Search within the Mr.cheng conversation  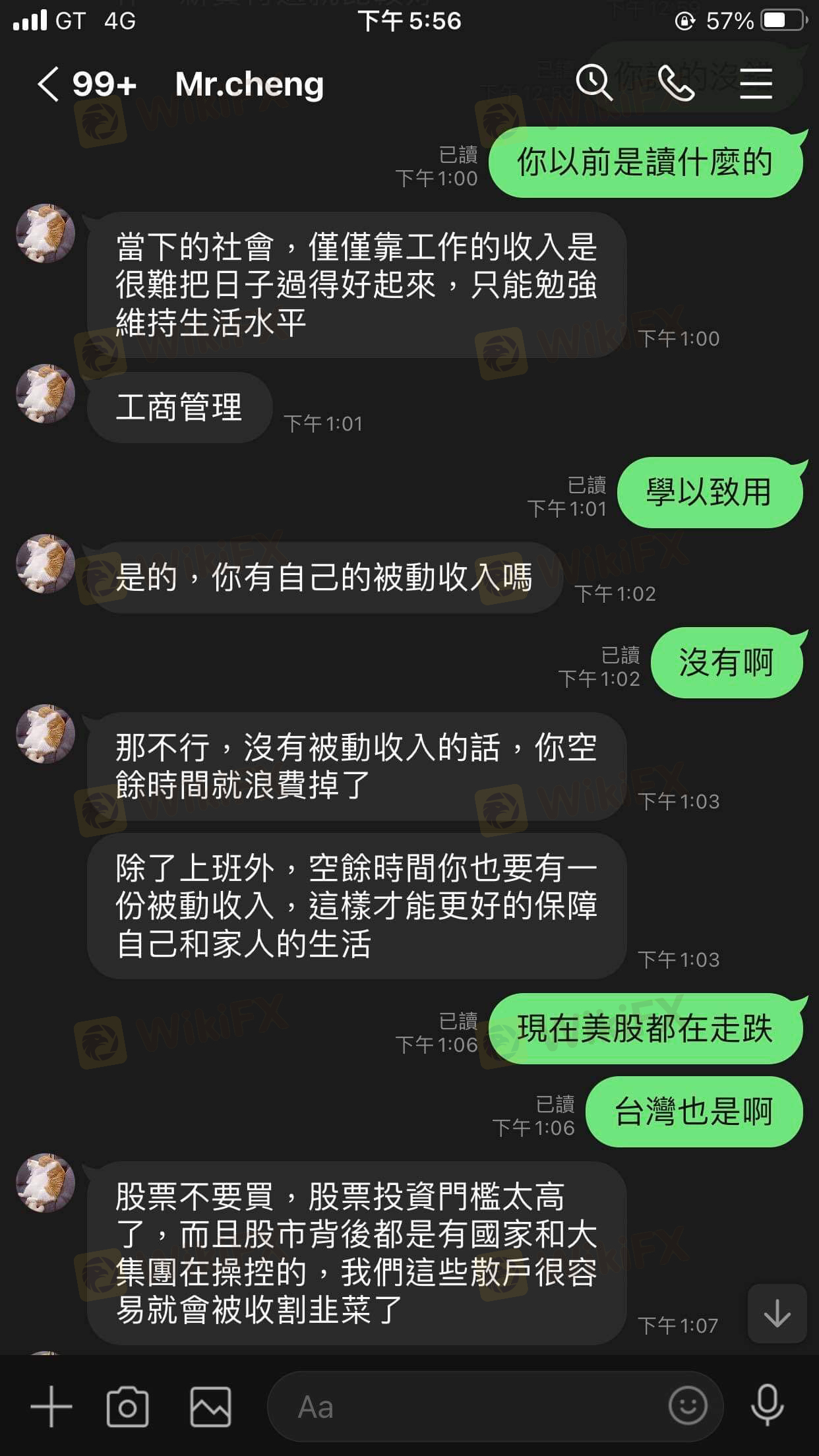click(593, 83)
